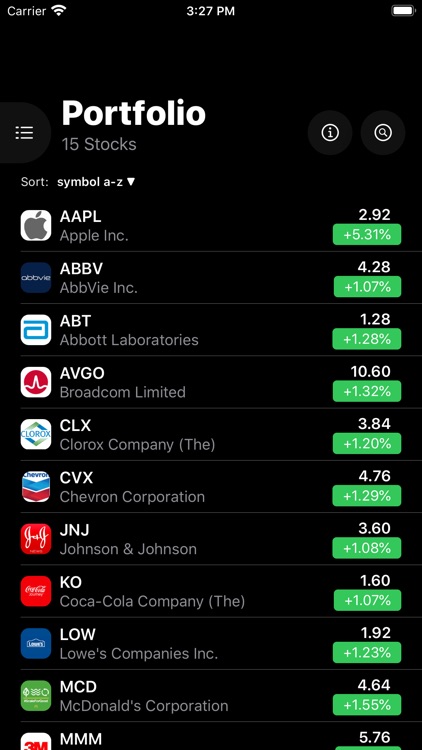Select the MCD McDonald's Corporation row
Viewport: 422px width, 750px height.
pyautogui.click(x=211, y=695)
